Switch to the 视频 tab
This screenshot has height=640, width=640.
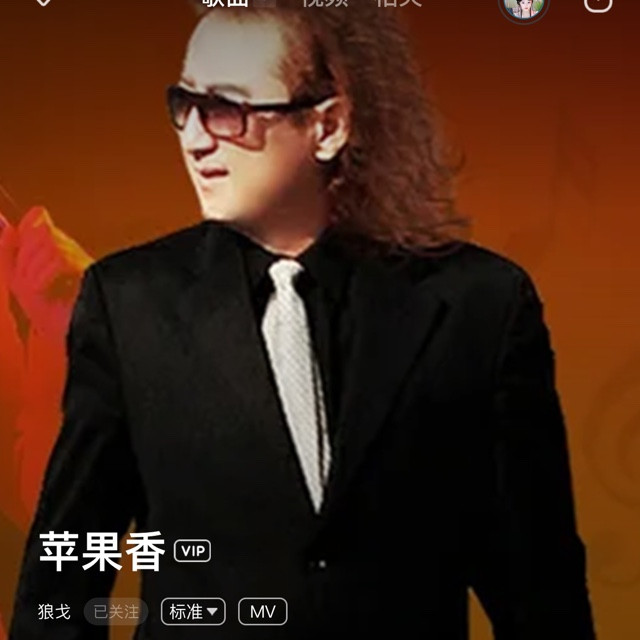pos(324,3)
